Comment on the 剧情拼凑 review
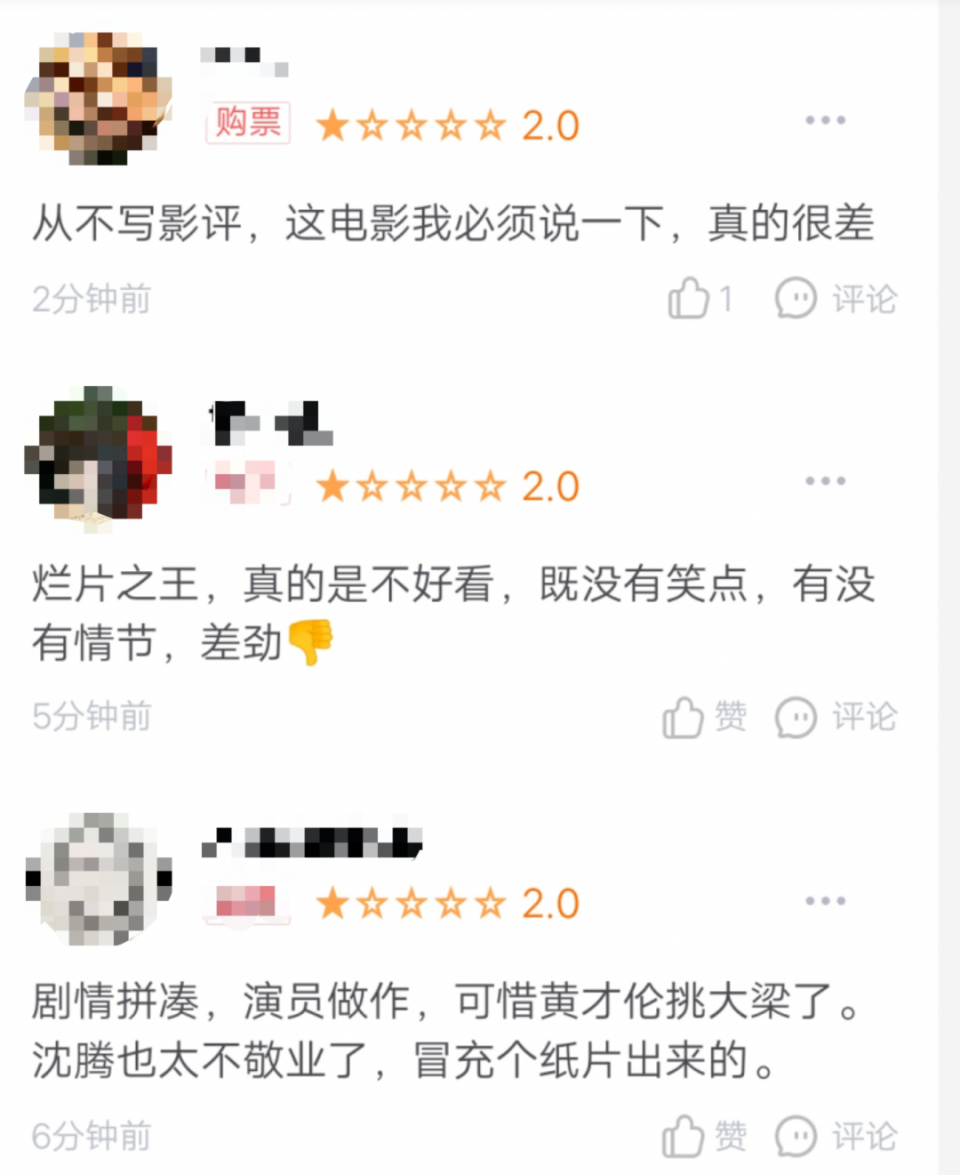The width and height of the screenshot is (960, 1175). coord(836,1136)
